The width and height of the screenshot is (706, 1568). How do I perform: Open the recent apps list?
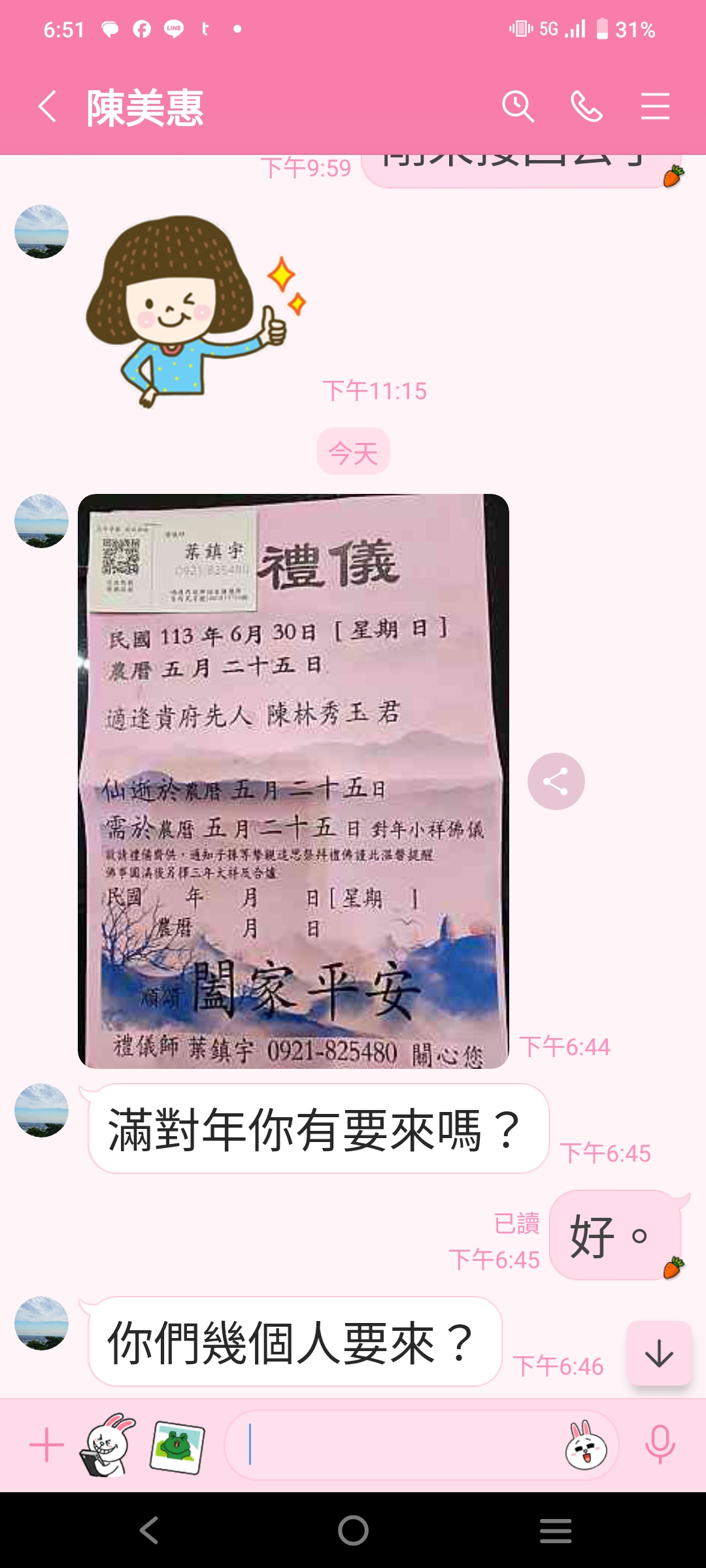click(556, 1530)
